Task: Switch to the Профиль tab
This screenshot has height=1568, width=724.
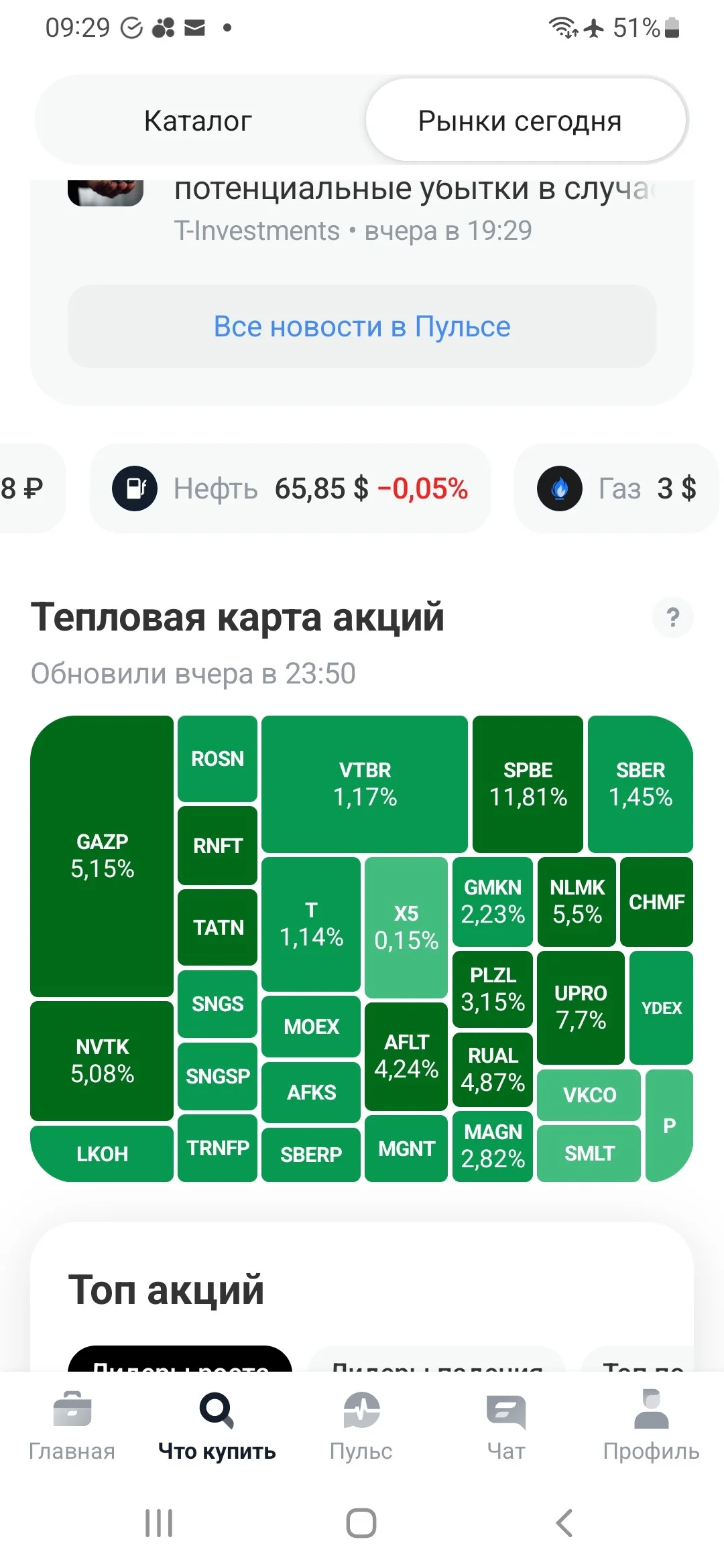Action: tap(651, 1425)
